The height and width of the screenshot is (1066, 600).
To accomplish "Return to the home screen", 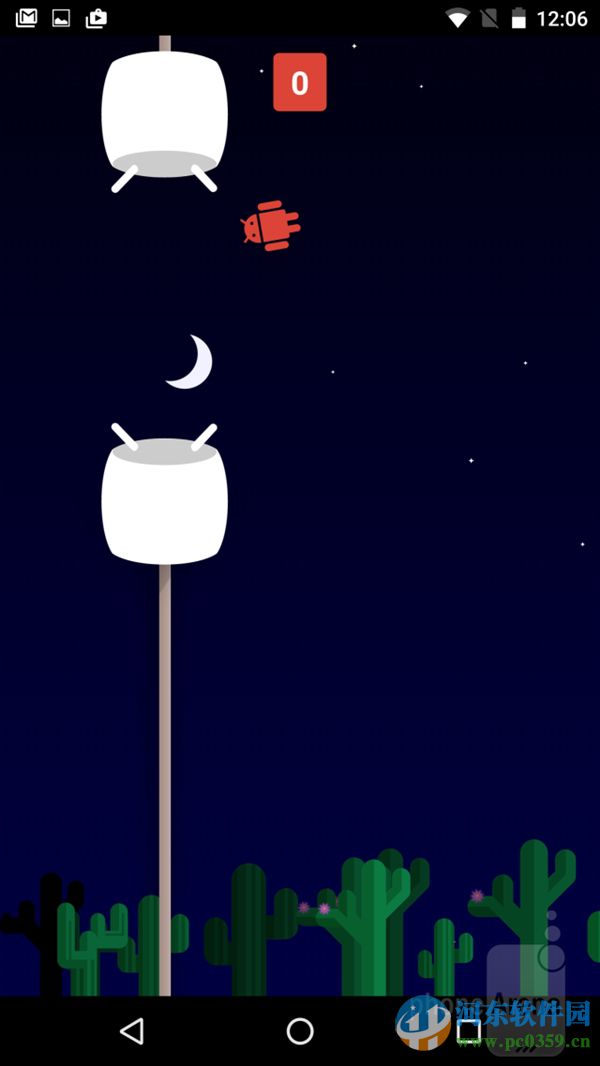I will click(300, 1031).
